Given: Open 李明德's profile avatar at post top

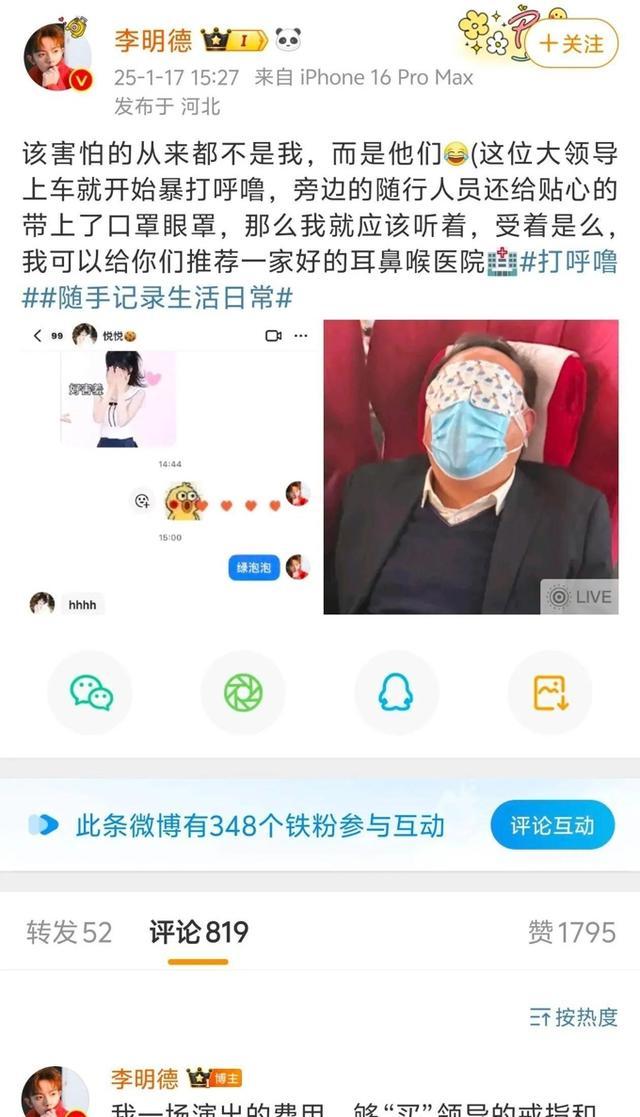Looking at the screenshot, I should [57, 57].
